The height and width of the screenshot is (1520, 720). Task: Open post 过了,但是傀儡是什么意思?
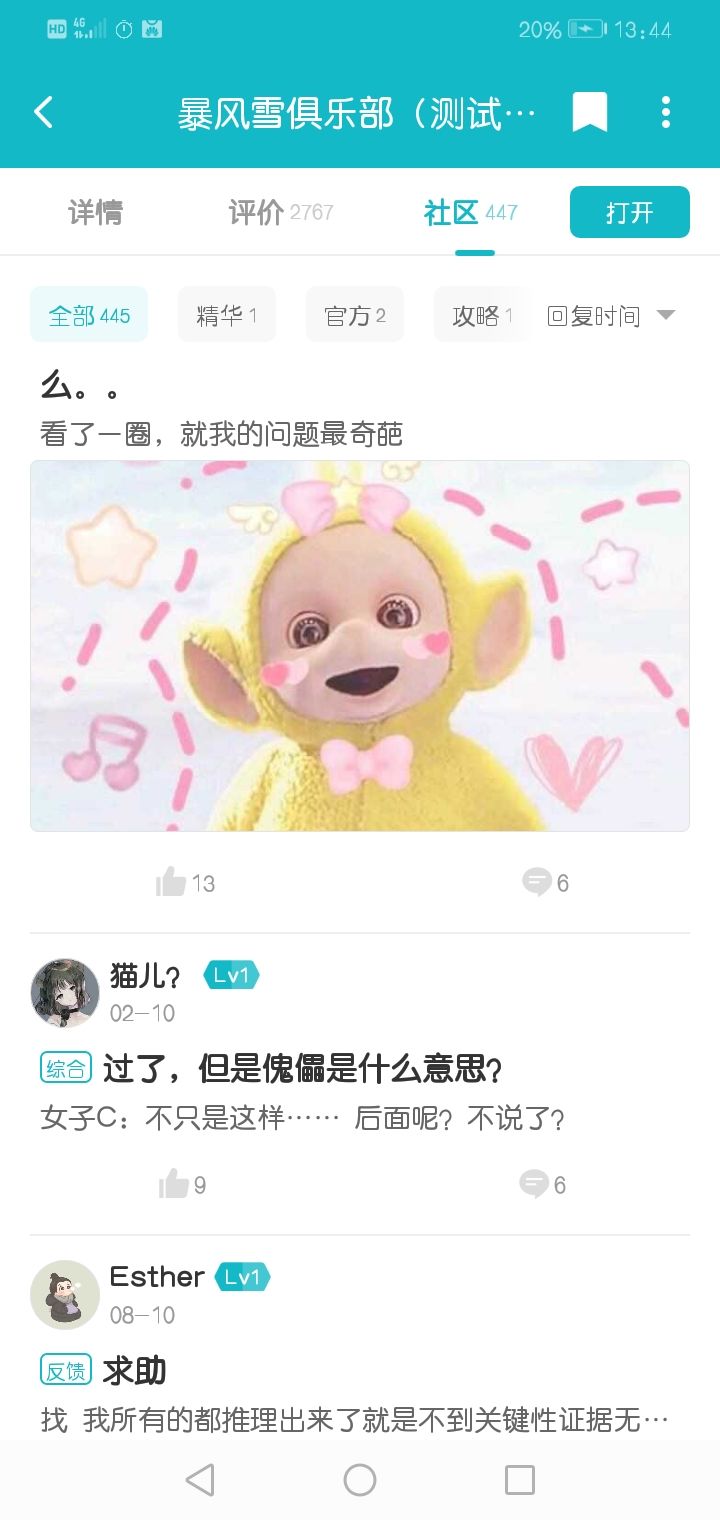pyautogui.click(x=302, y=1068)
